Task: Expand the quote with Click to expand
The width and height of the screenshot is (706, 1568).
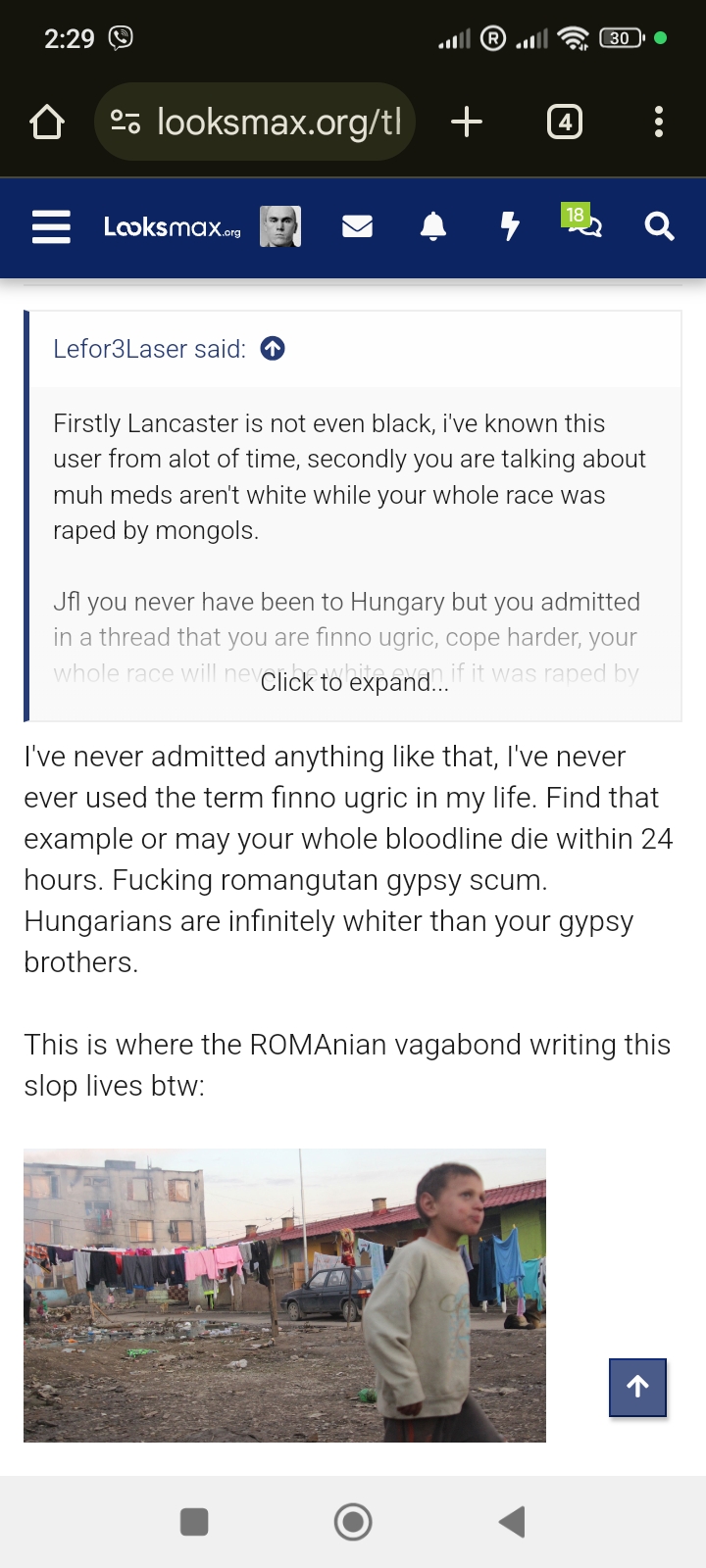Action: click(354, 682)
